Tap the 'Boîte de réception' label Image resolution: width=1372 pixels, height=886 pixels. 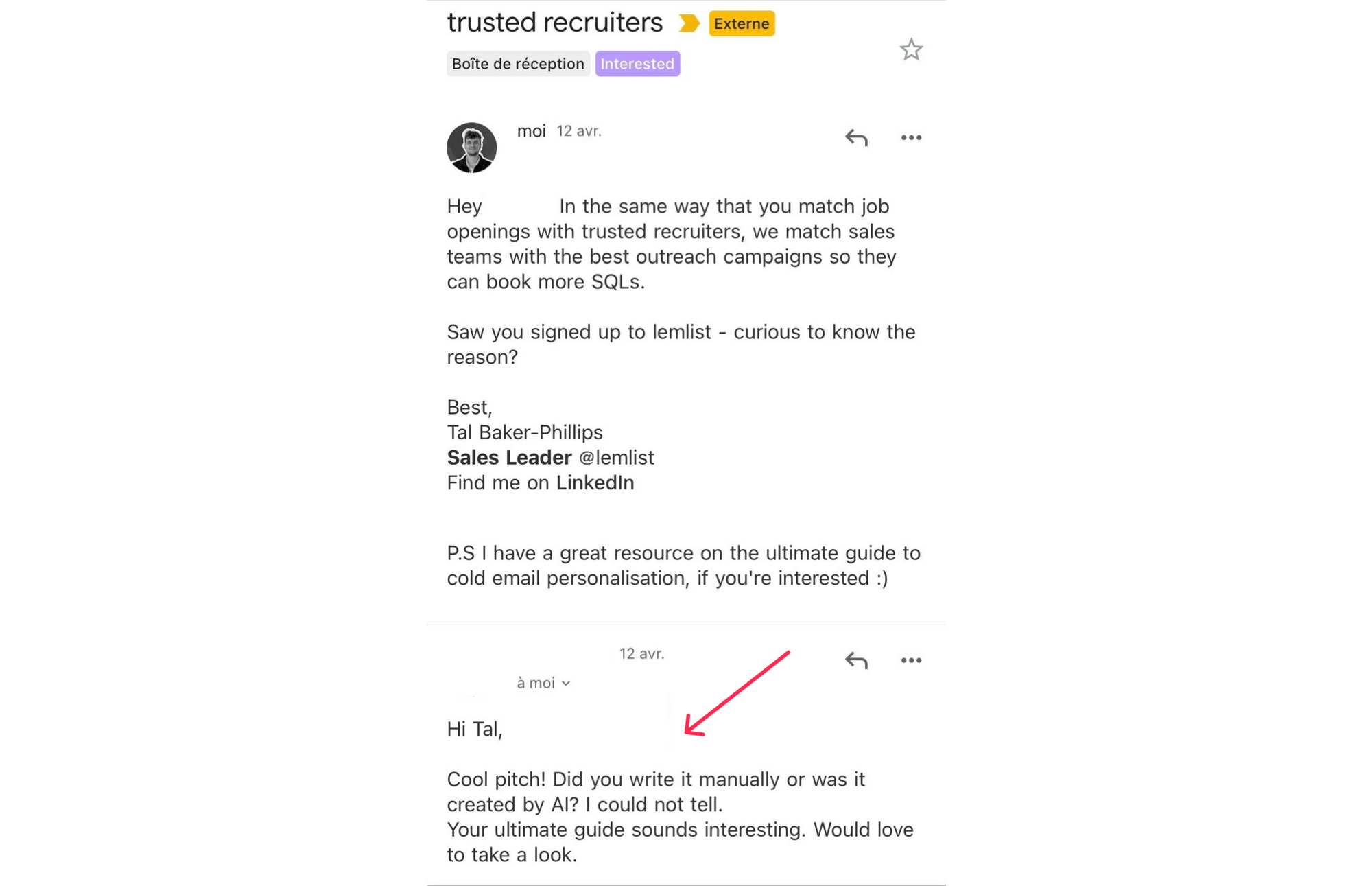518,64
